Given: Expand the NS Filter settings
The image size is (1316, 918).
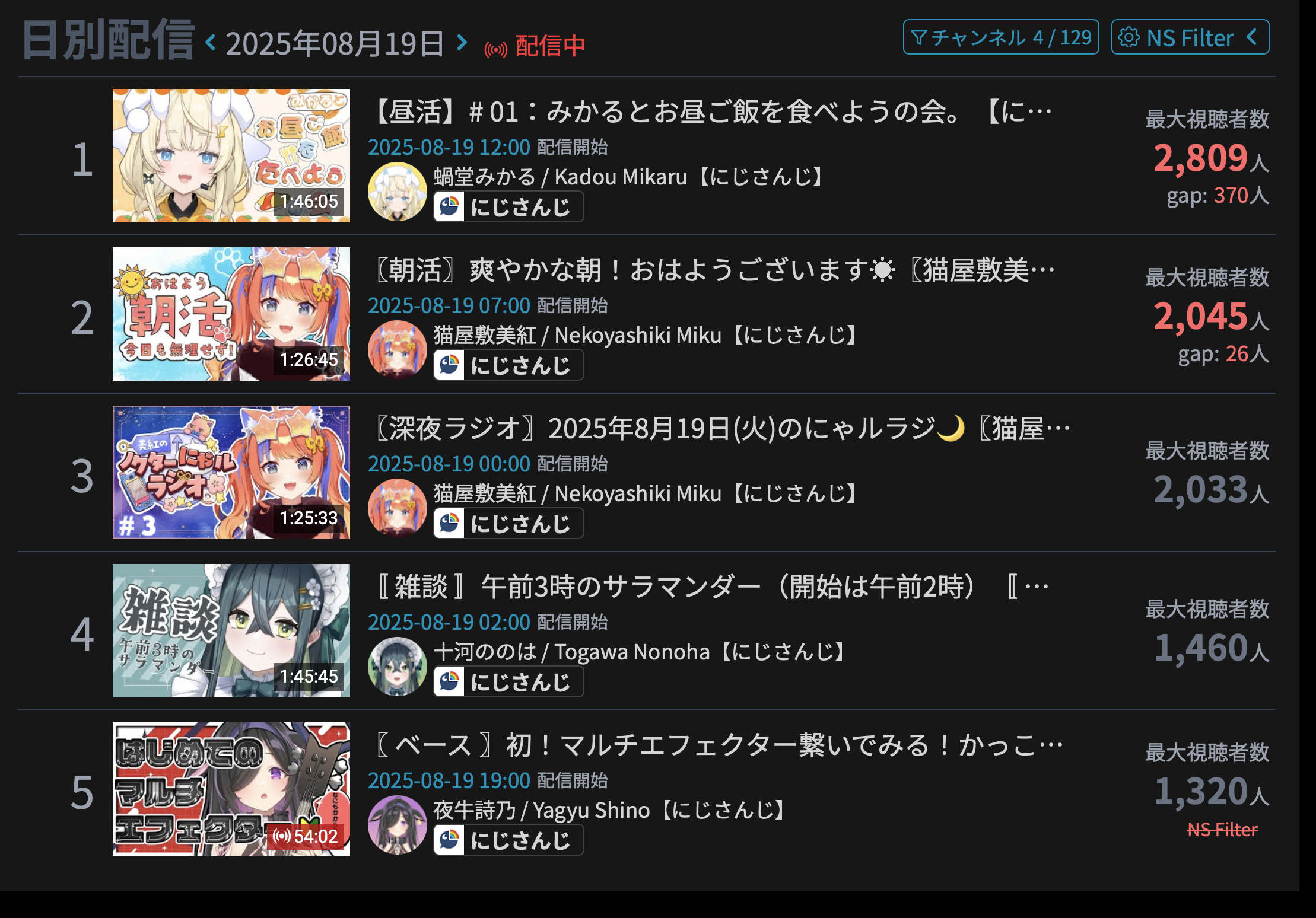Looking at the screenshot, I should [1190, 37].
